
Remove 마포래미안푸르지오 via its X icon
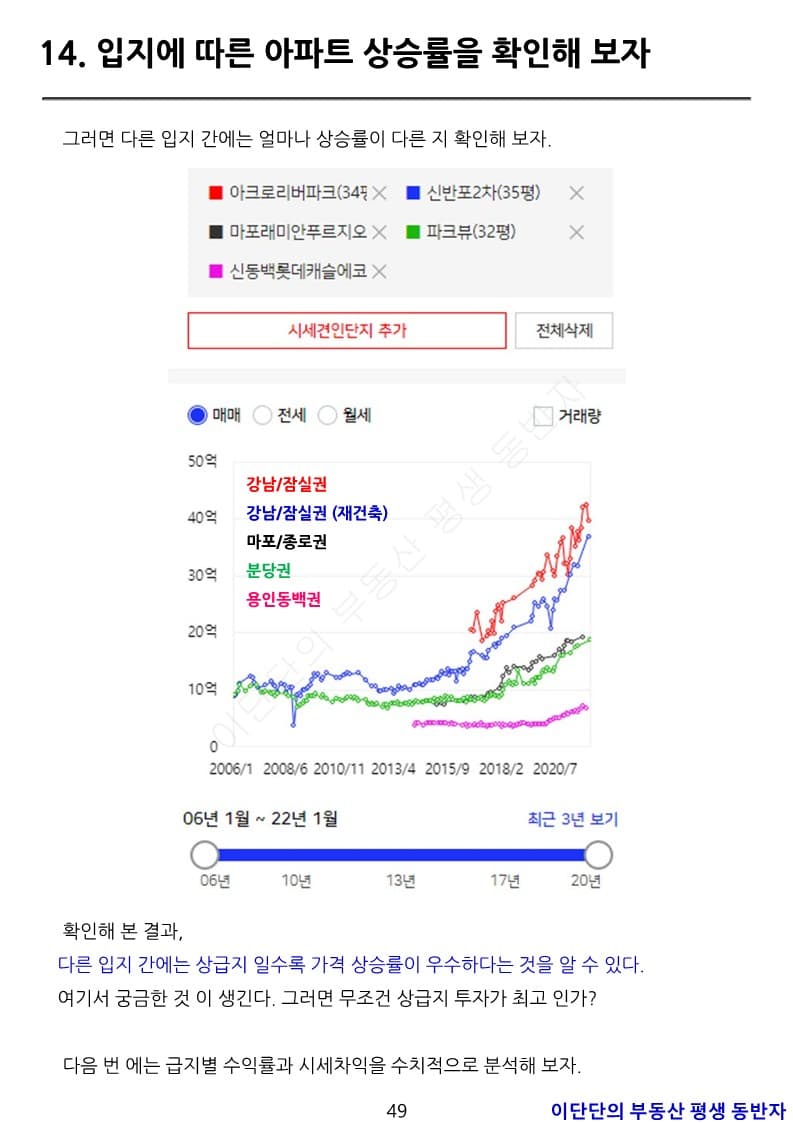pos(380,232)
